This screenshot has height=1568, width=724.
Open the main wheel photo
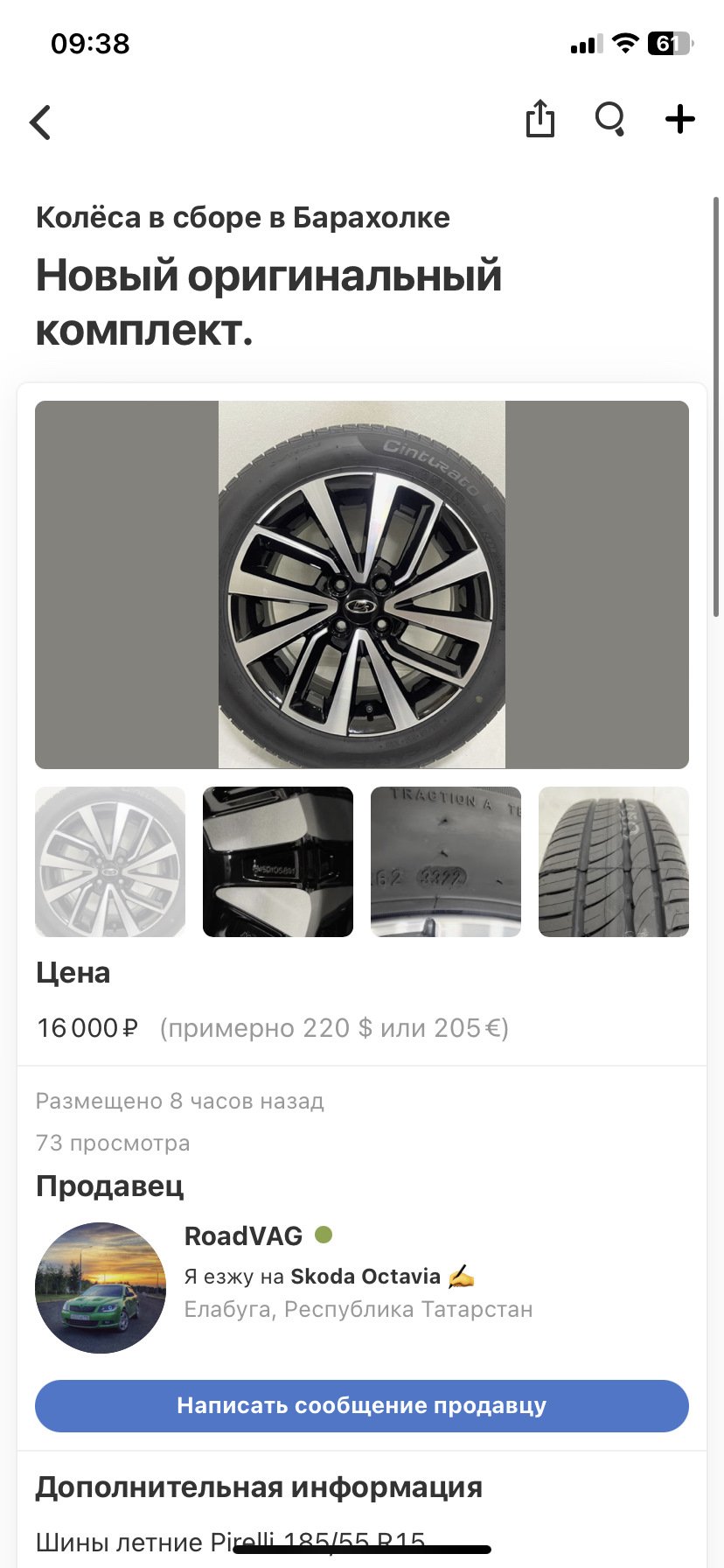click(x=362, y=584)
